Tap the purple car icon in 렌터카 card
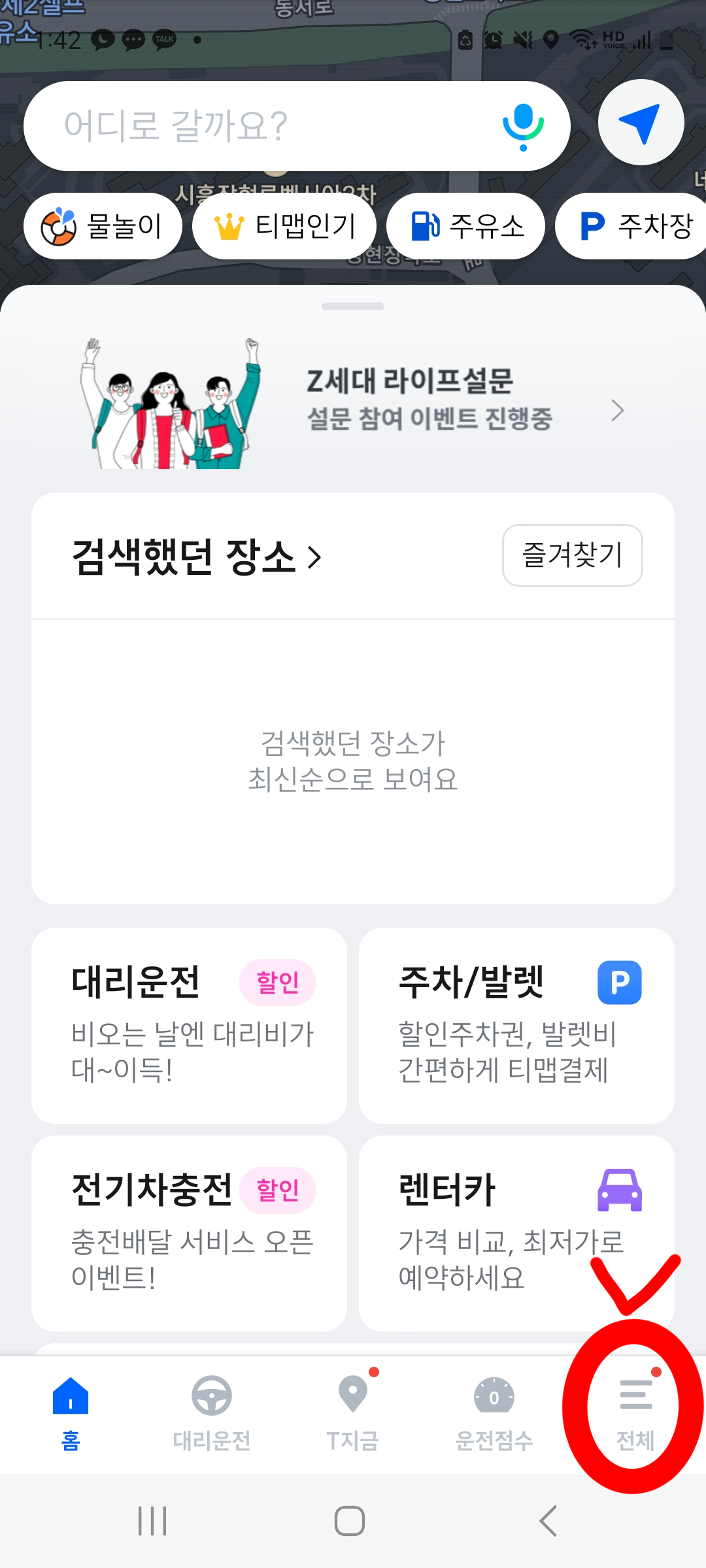The width and height of the screenshot is (706, 1568). click(x=620, y=1189)
